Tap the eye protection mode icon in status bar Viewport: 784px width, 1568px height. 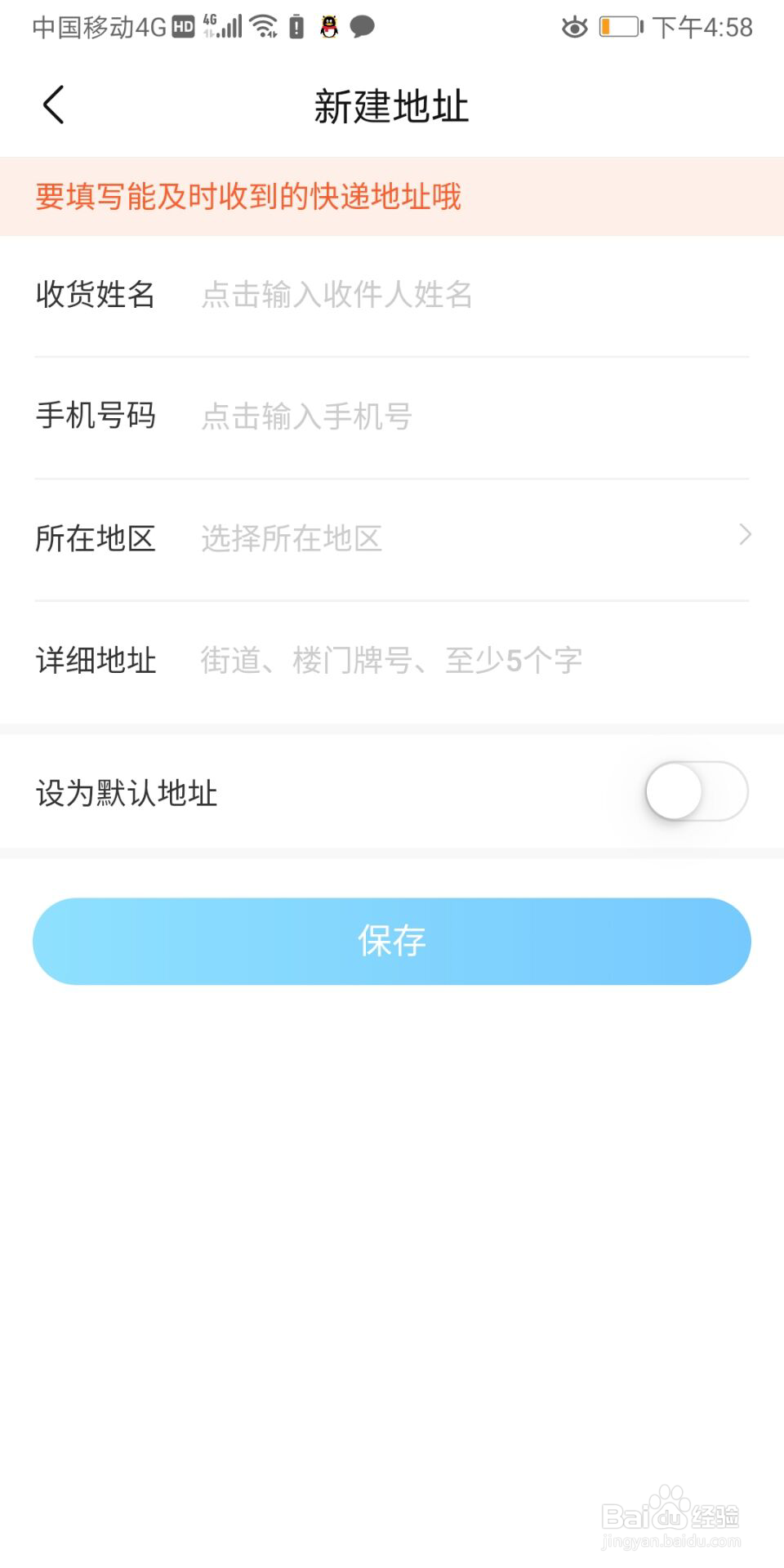(574, 27)
